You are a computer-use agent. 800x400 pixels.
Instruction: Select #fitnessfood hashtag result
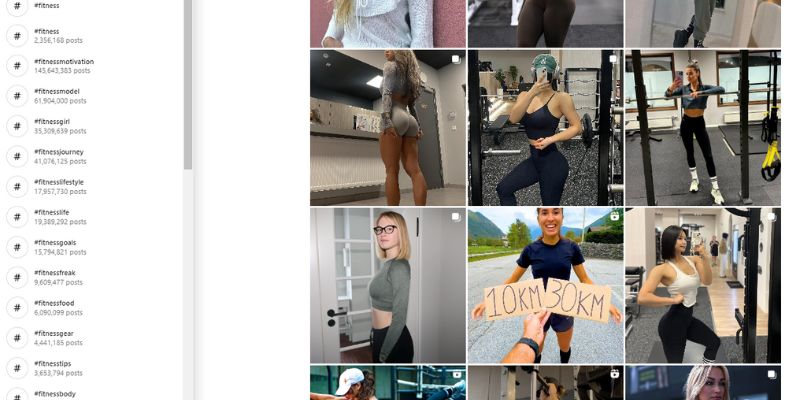pos(60,307)
